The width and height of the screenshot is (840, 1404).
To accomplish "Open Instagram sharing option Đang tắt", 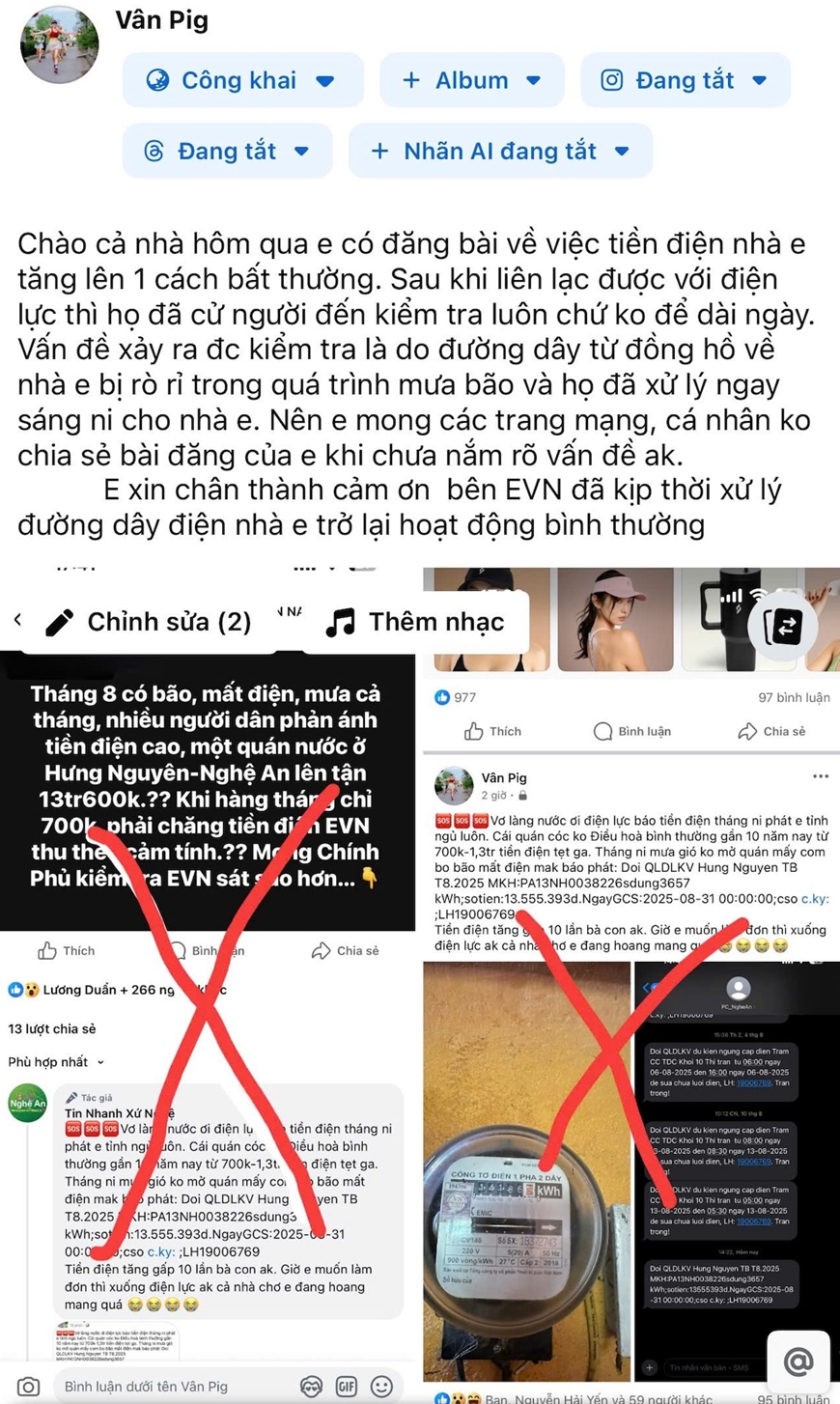I will pos(684,80).
